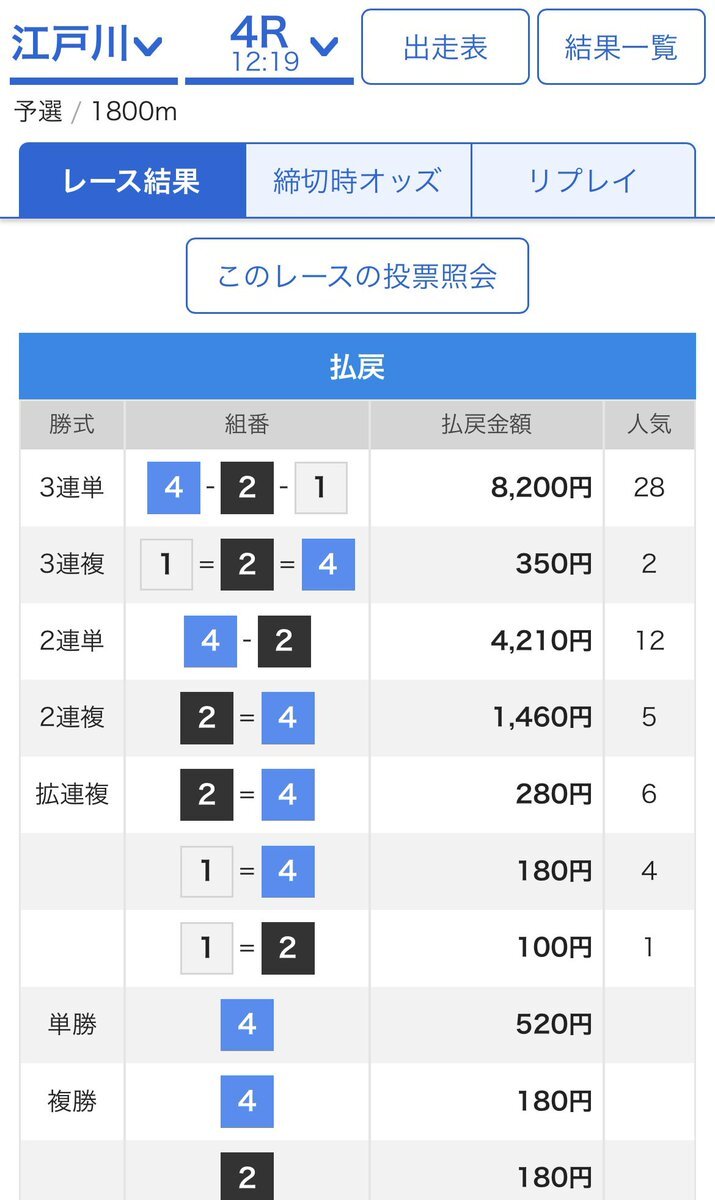Tap the このレースの投票照会 button
Image resolution: width=715 pixels, height=1200 pixels.
[357, 276]
